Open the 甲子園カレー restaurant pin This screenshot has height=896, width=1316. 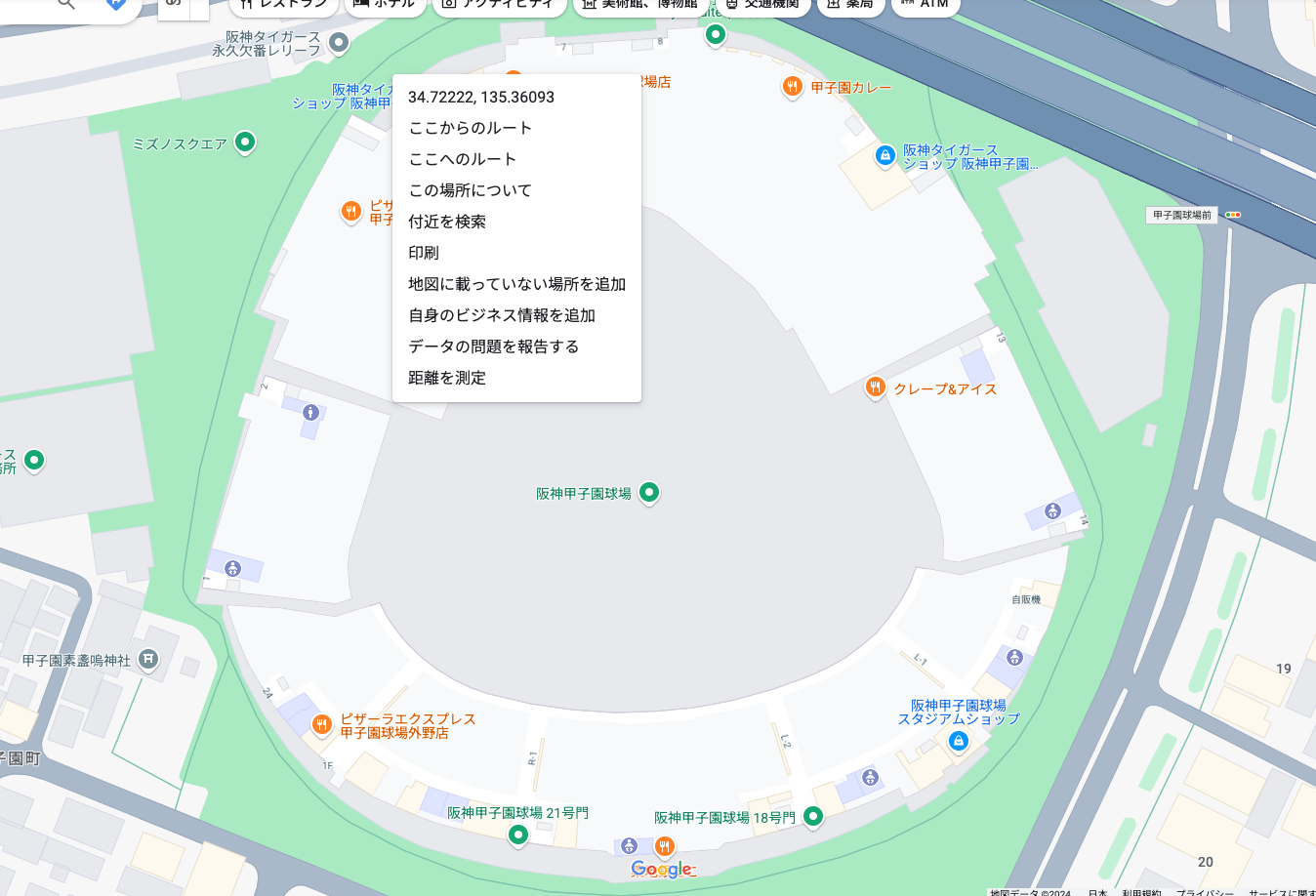pyautogui.click(x=792, y=87)
